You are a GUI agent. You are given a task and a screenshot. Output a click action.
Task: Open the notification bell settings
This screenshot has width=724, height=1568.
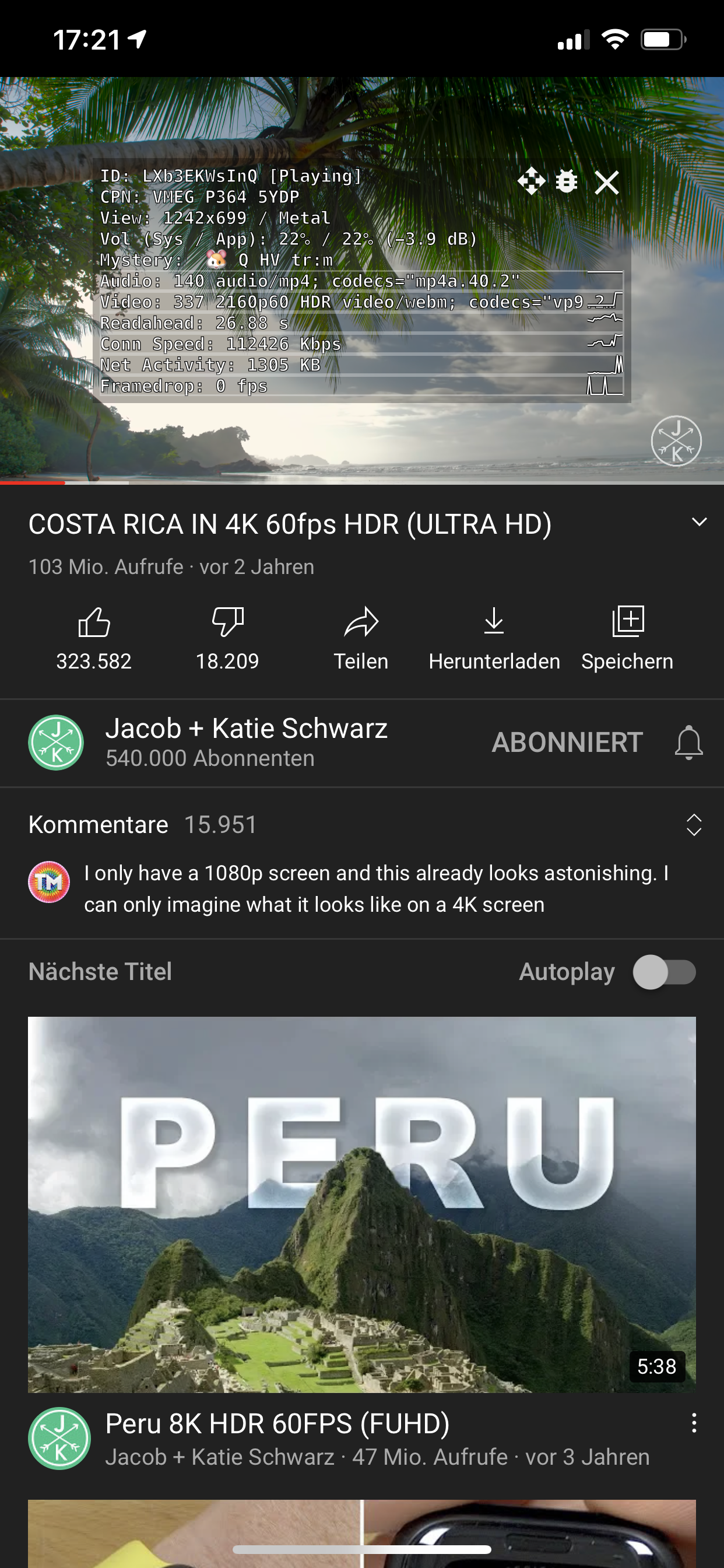pyautogui.click(x=688, y=743)
